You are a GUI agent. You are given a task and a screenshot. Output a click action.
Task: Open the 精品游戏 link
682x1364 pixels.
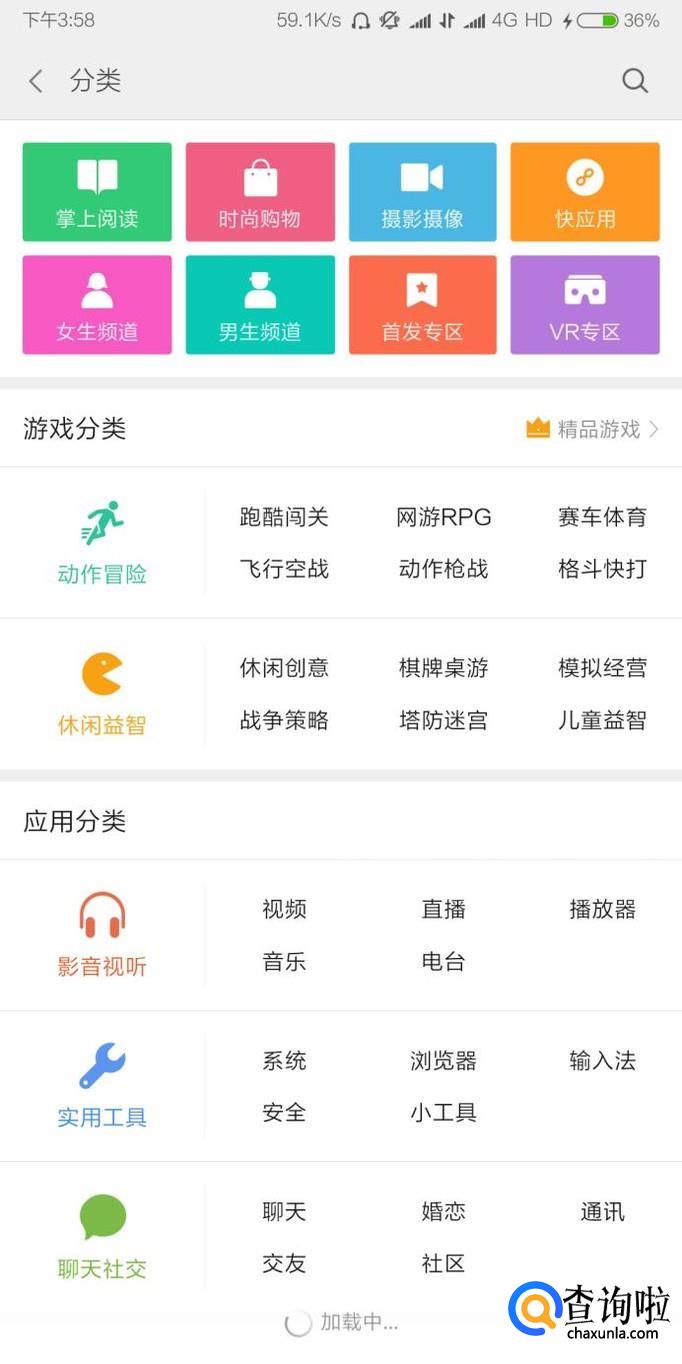click(x=594, y=429)
